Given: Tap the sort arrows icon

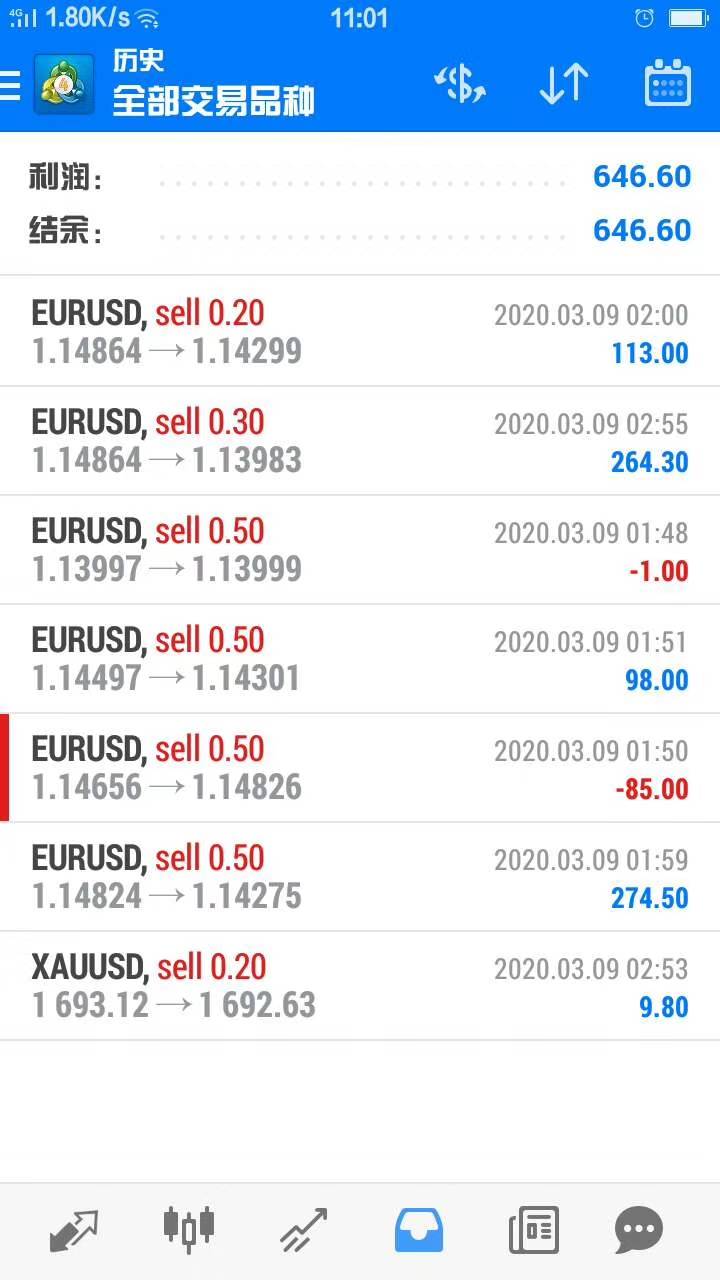Looking at the screenshot, I should point(564,84).
